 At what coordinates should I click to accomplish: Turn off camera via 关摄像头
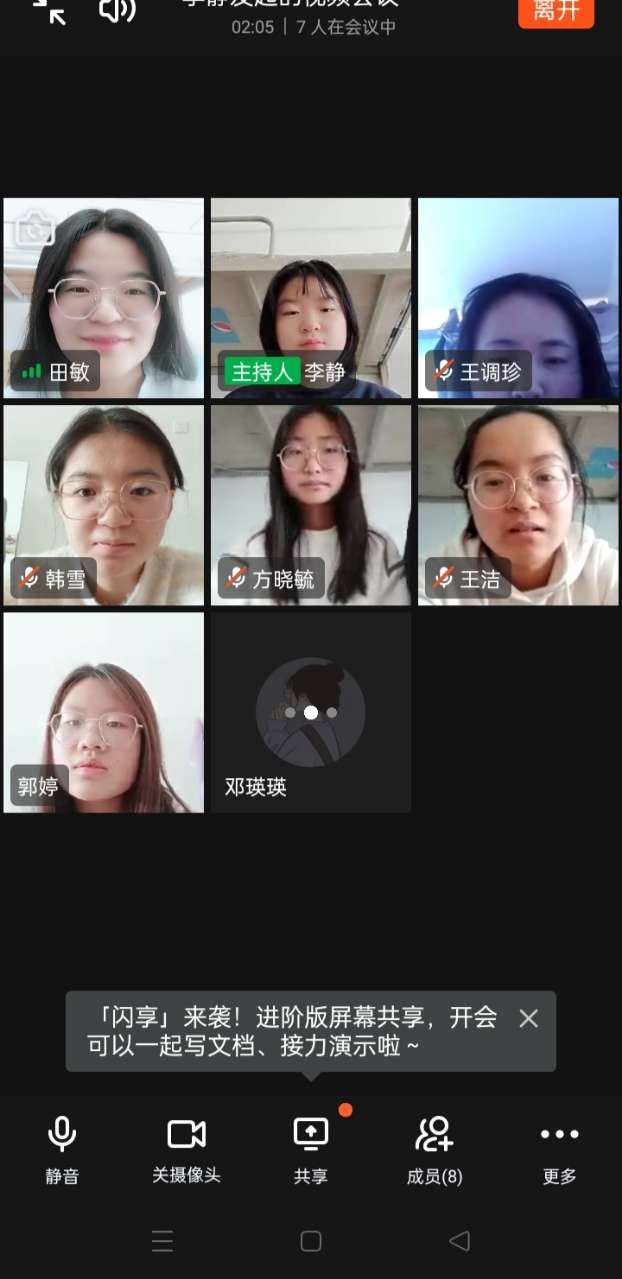(186, 1148)
